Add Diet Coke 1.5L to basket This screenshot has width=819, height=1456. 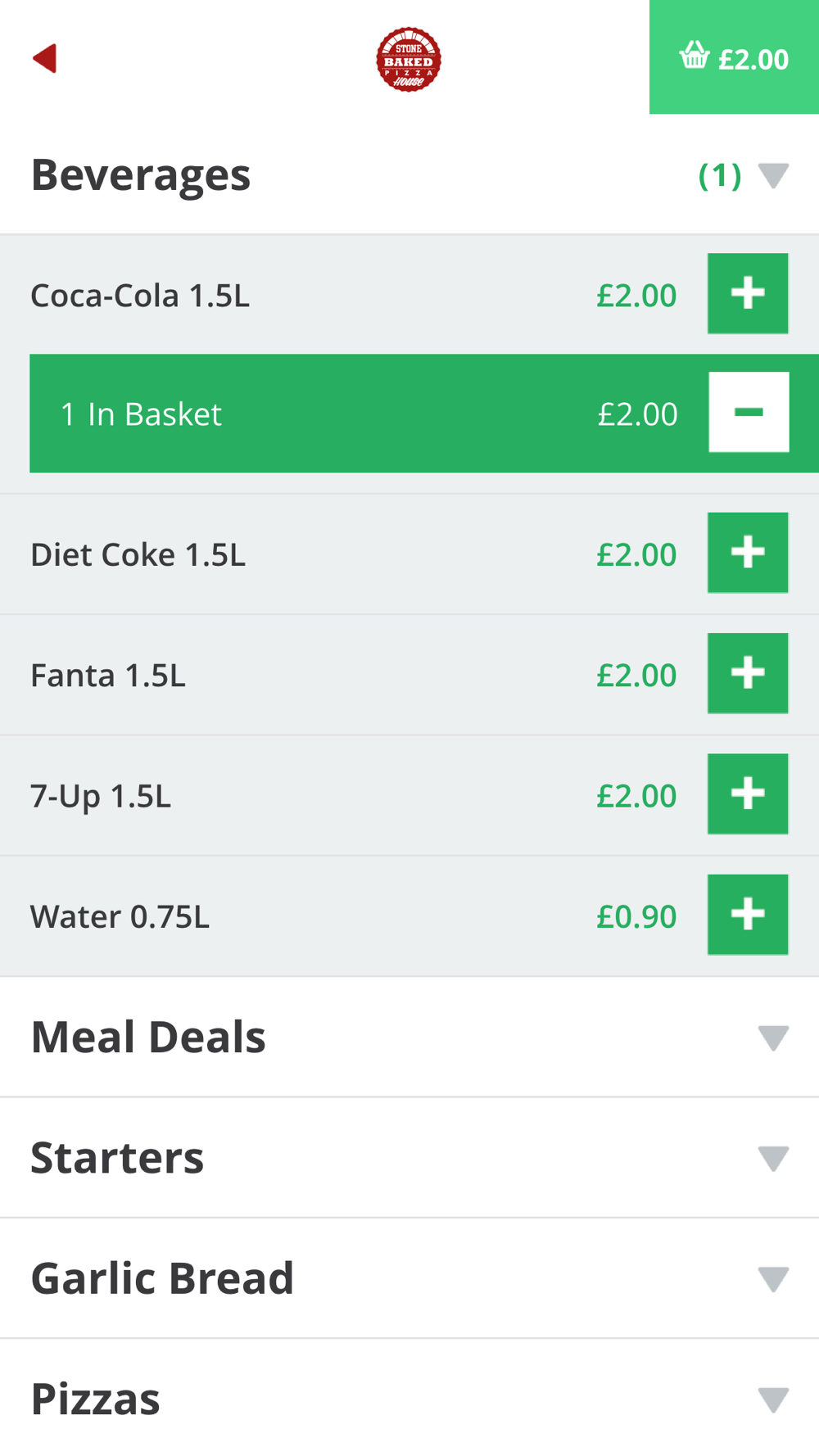[x=748, y=553]
